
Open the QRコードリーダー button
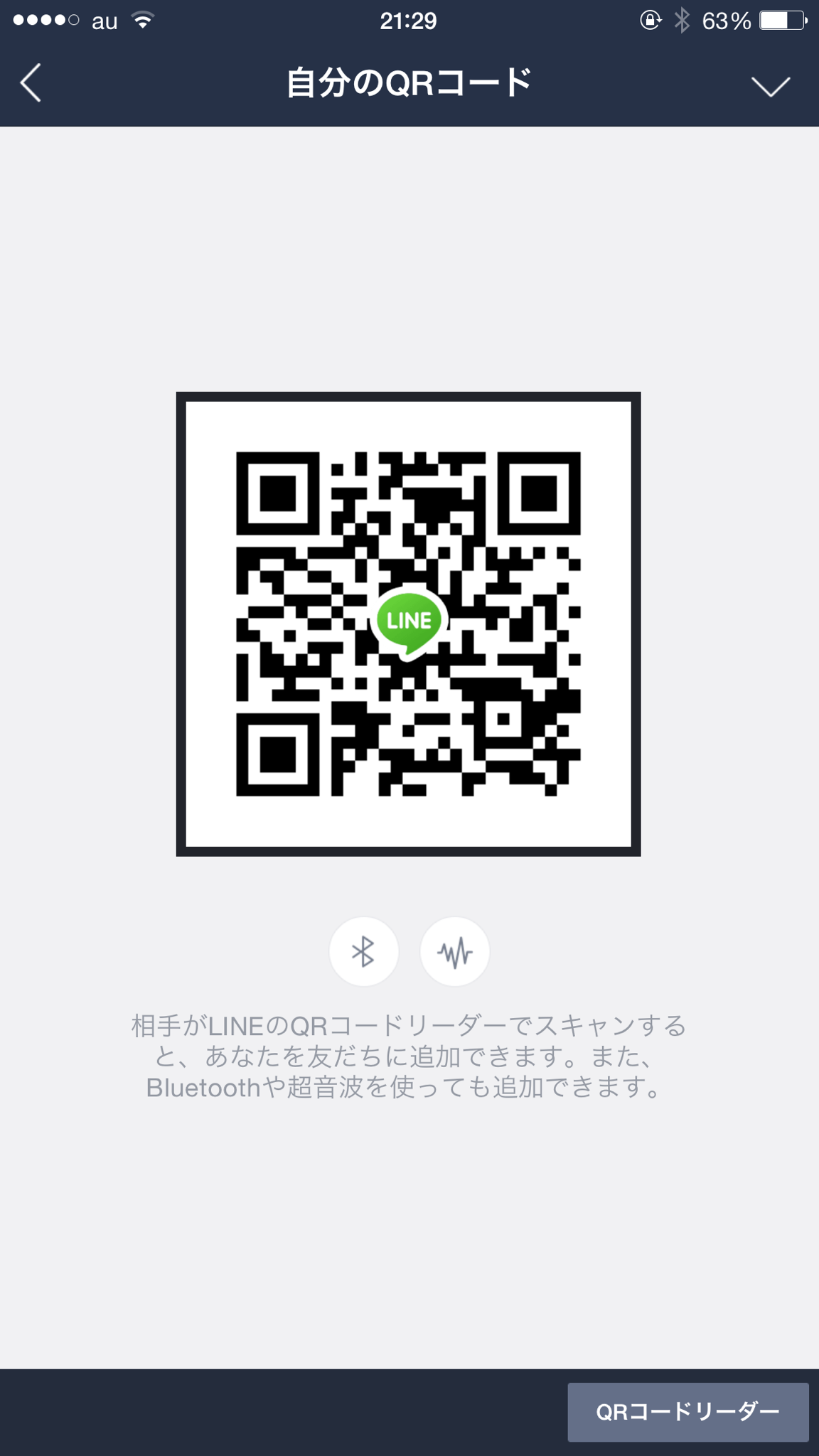point(687,1412)
